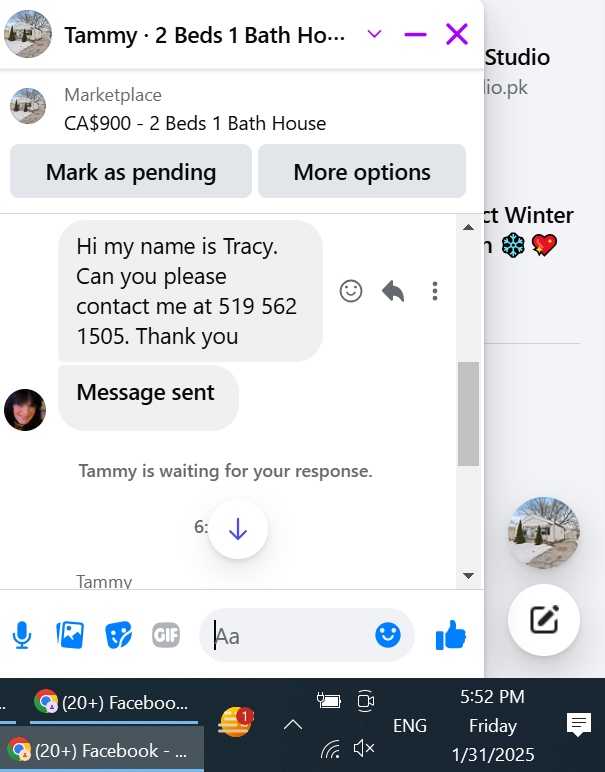Open the emoji picker in the message box
The width and height of the screenshot is (605, 772).
point(388,635)
